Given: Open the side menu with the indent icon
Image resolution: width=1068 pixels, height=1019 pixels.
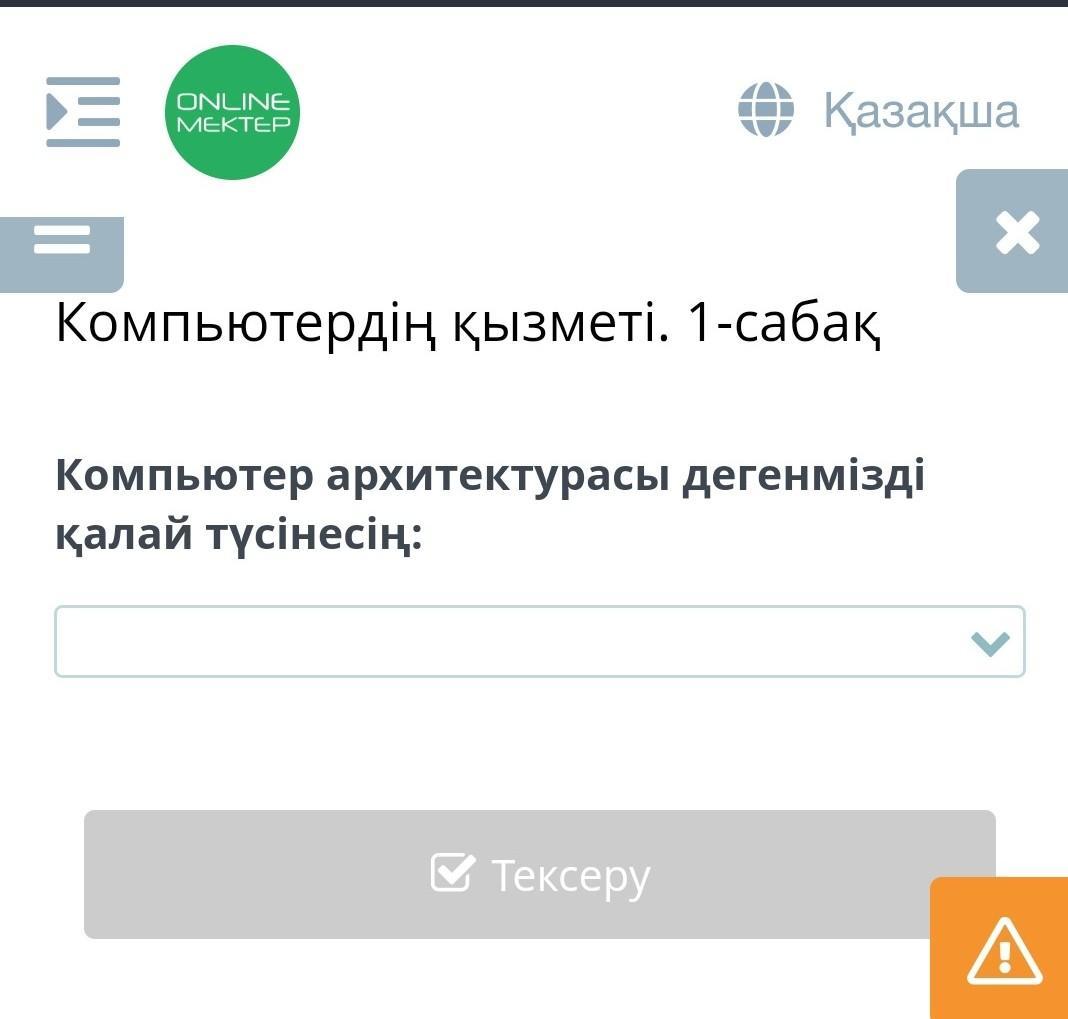Looking at the screenshot, I should 83,112.
